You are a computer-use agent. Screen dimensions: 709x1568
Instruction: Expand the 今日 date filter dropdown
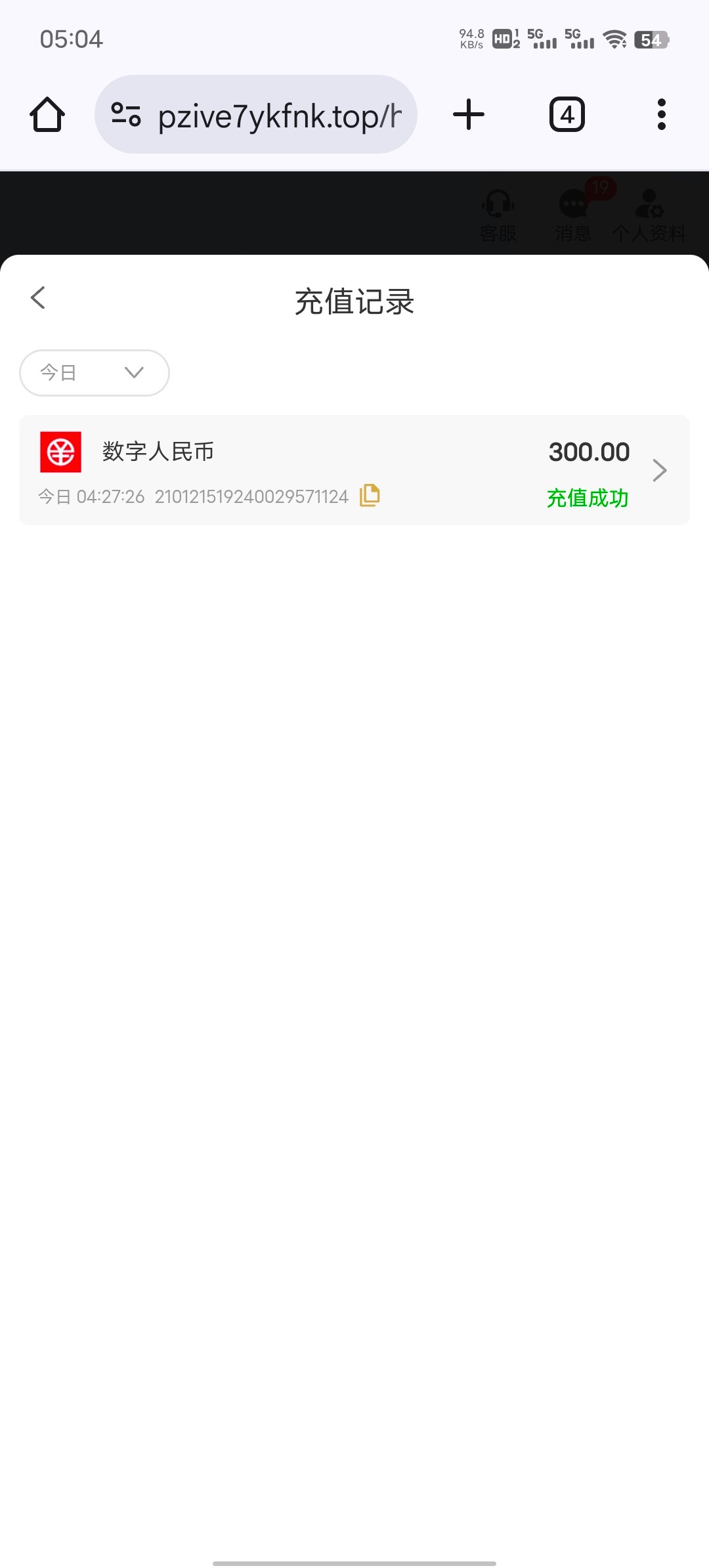95,373
